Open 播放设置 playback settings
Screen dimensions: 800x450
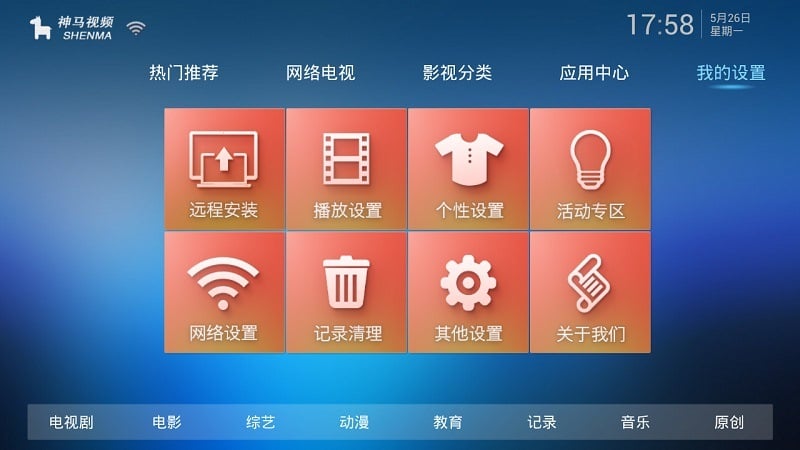click(346, 168)
